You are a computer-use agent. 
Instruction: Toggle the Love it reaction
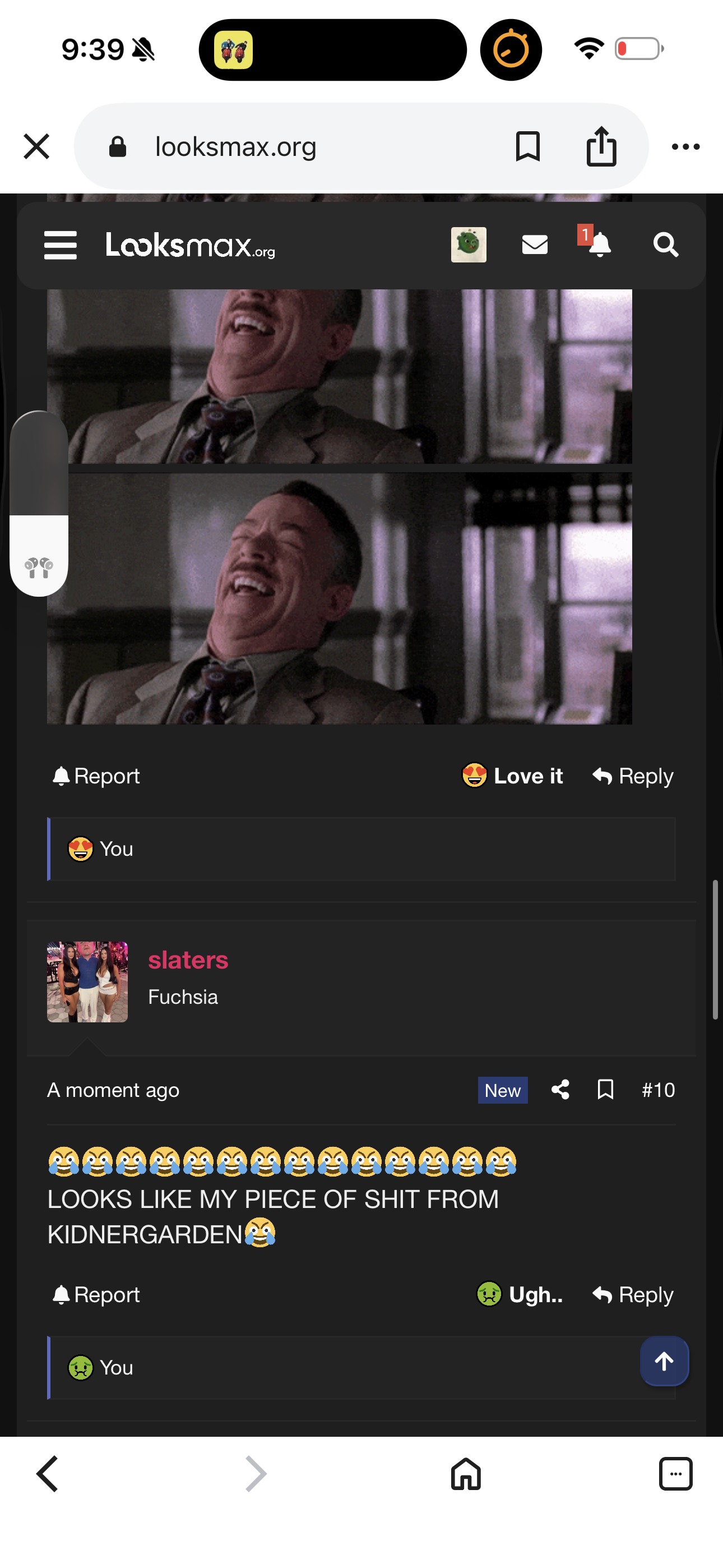coord(512,776)
